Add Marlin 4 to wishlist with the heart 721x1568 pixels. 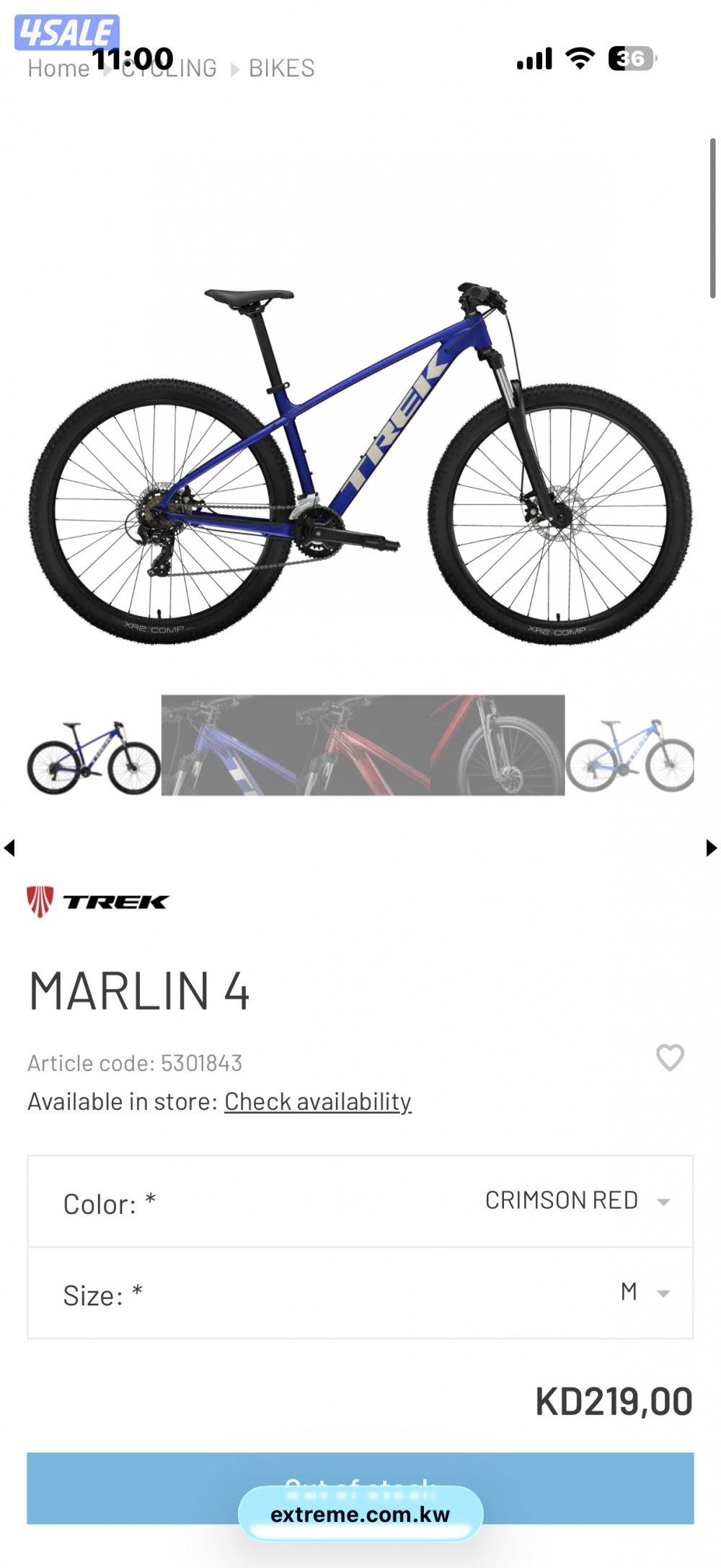tap(670, 1058)
